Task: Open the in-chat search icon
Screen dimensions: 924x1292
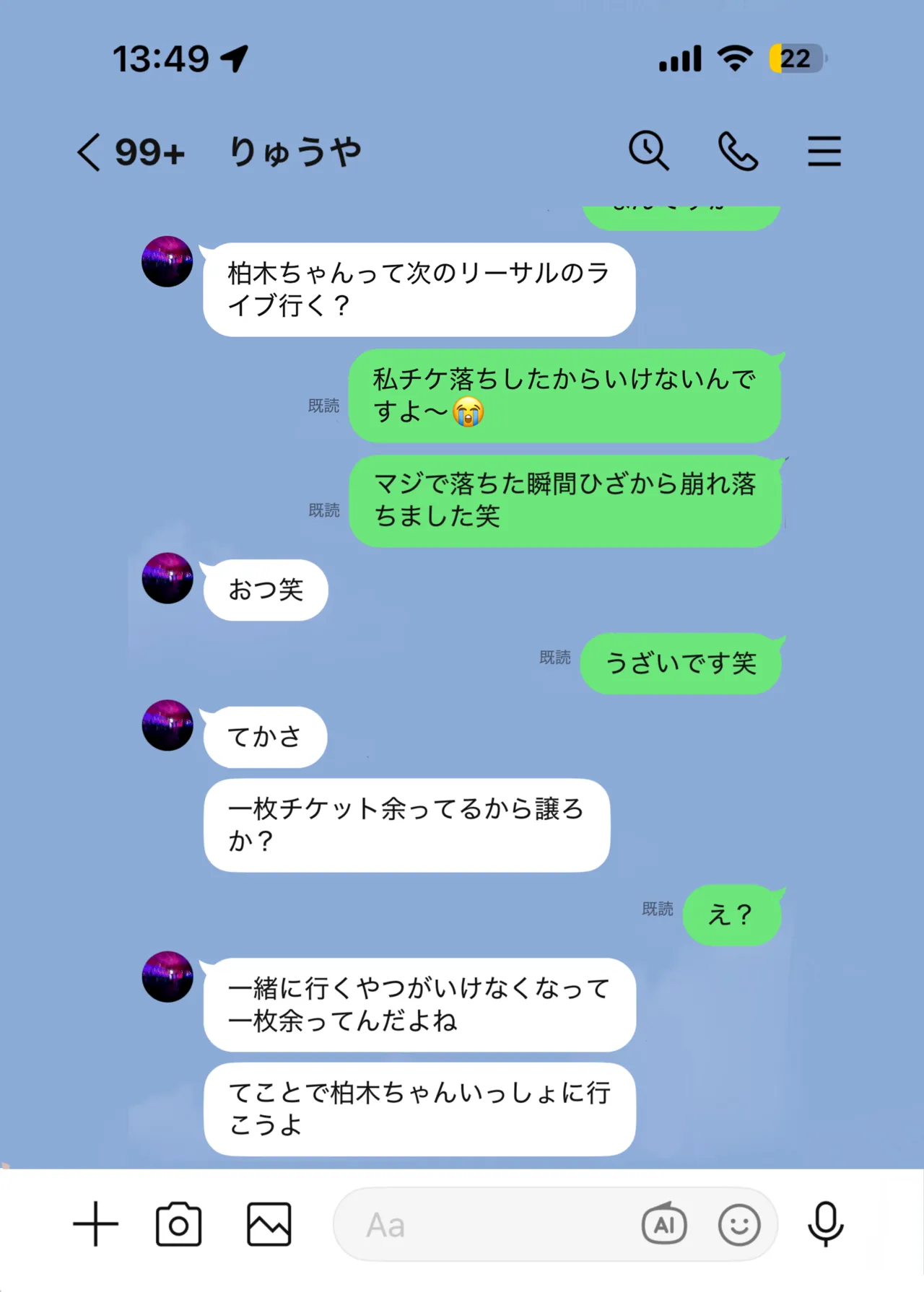Action: click(x=649, y=150)
